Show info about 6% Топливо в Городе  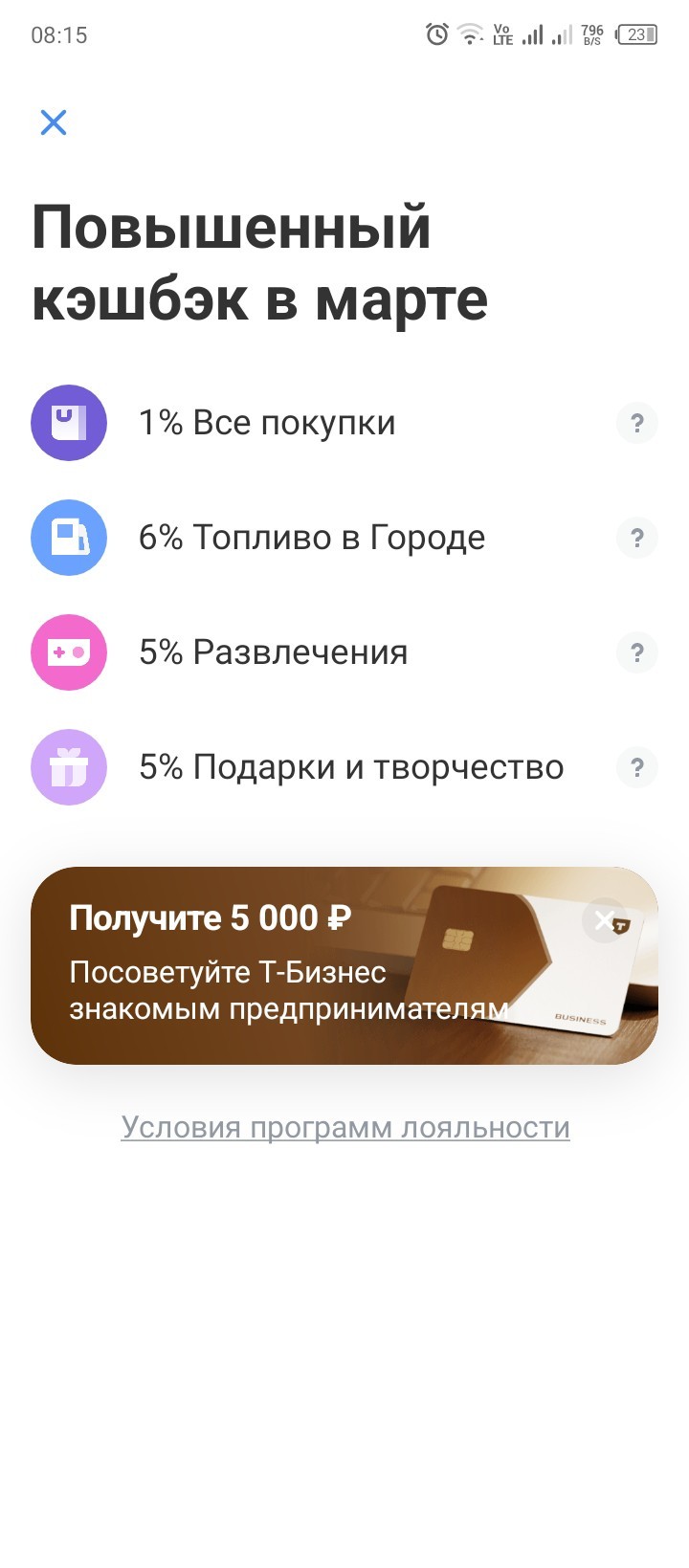click(636, 538)
